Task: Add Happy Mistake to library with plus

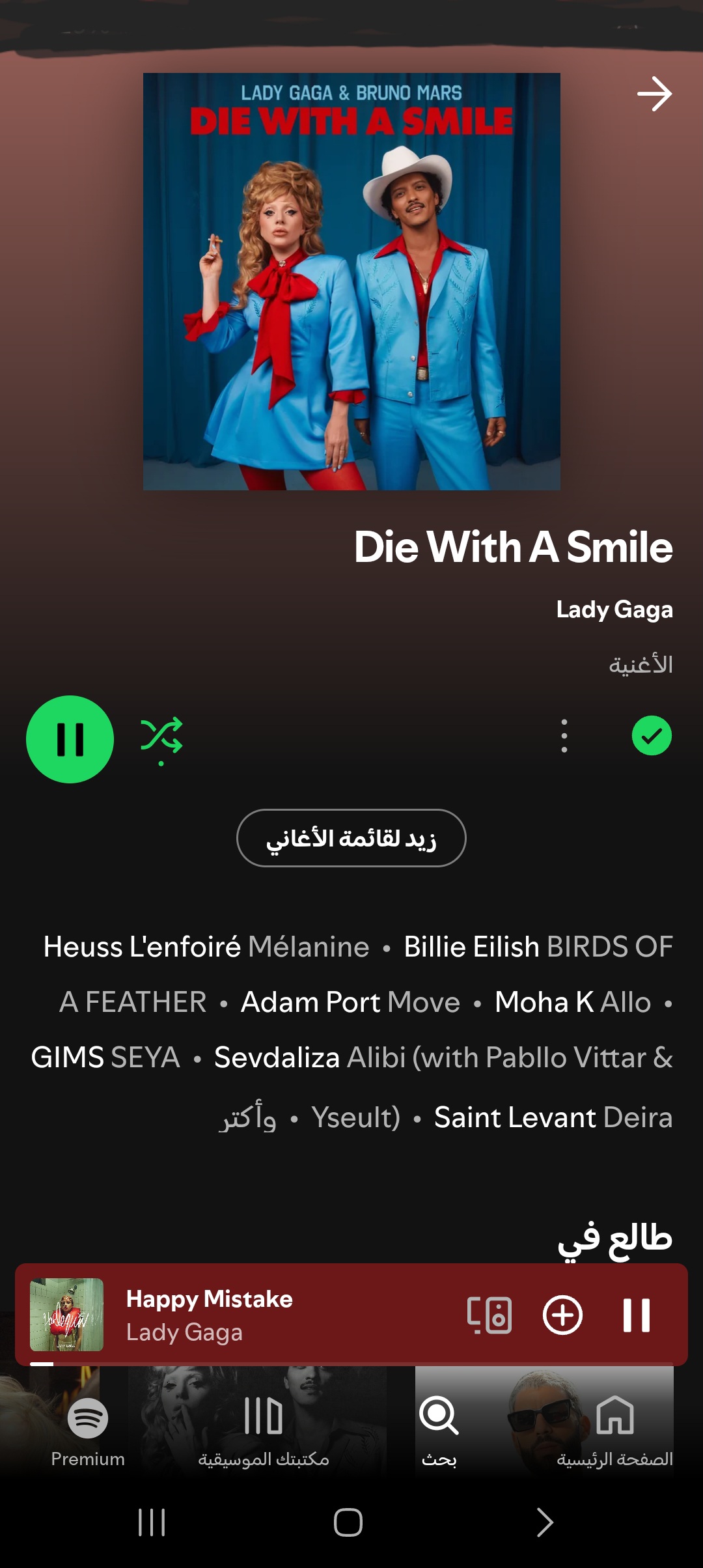Action: (x=562, y=1315)
